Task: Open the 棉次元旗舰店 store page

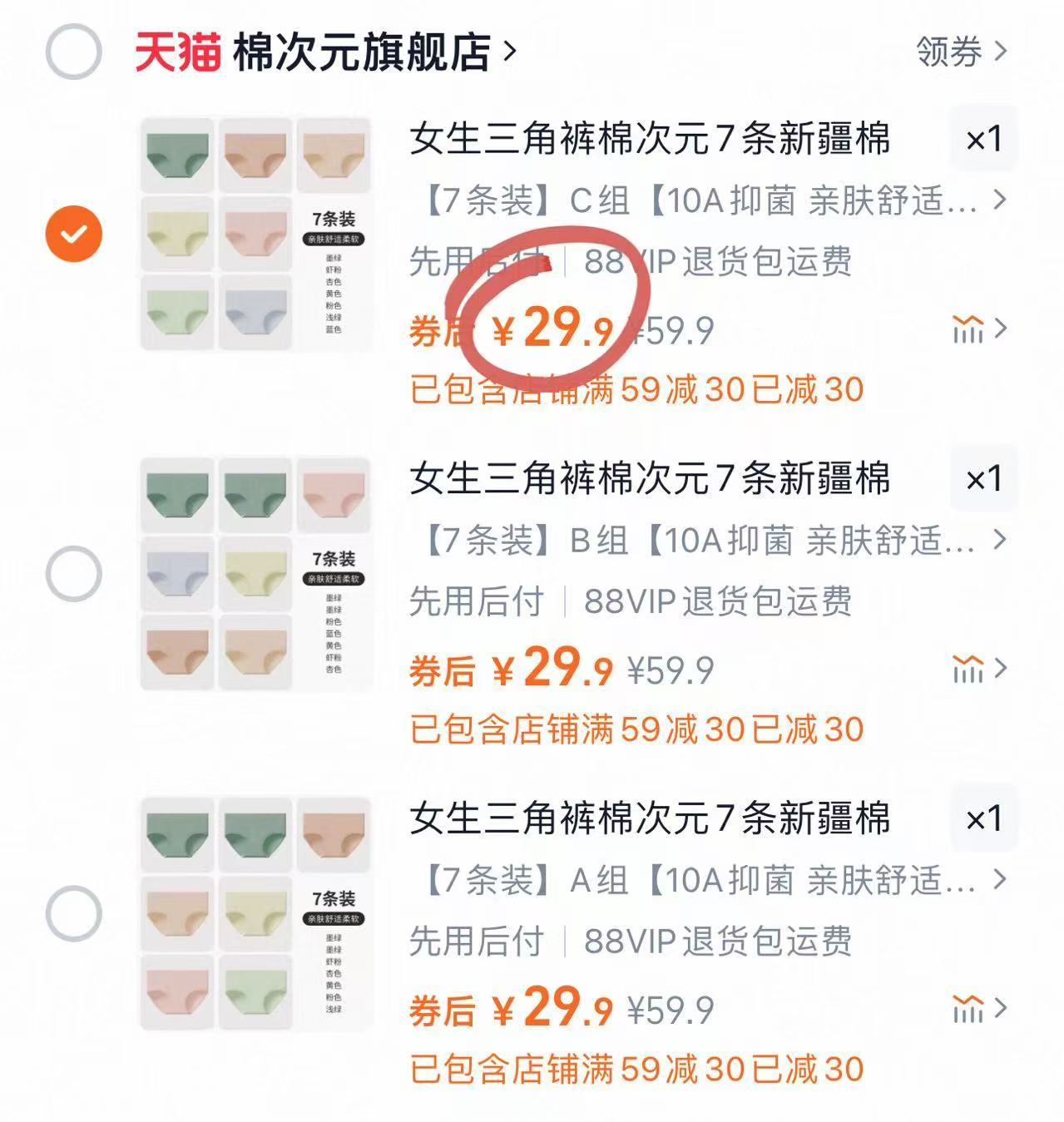Action: tap(358, 52)
